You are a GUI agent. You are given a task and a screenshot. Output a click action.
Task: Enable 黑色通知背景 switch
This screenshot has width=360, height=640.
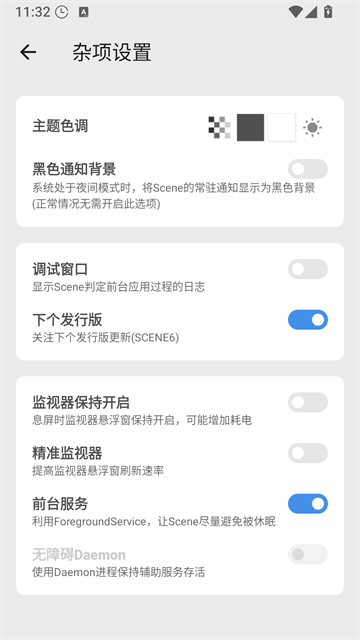pos(308,169)
